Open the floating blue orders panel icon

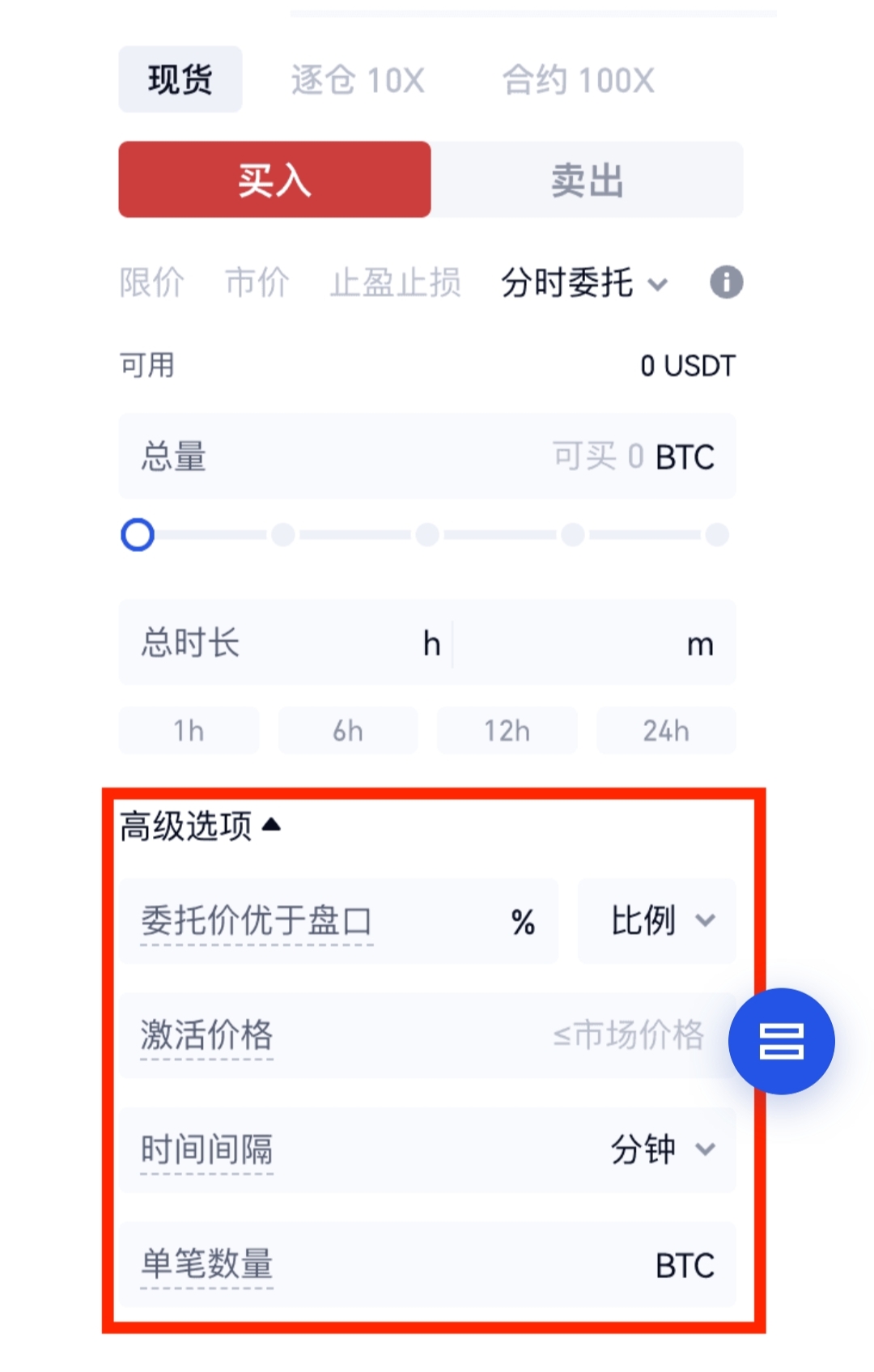[x=782, y=1041]
